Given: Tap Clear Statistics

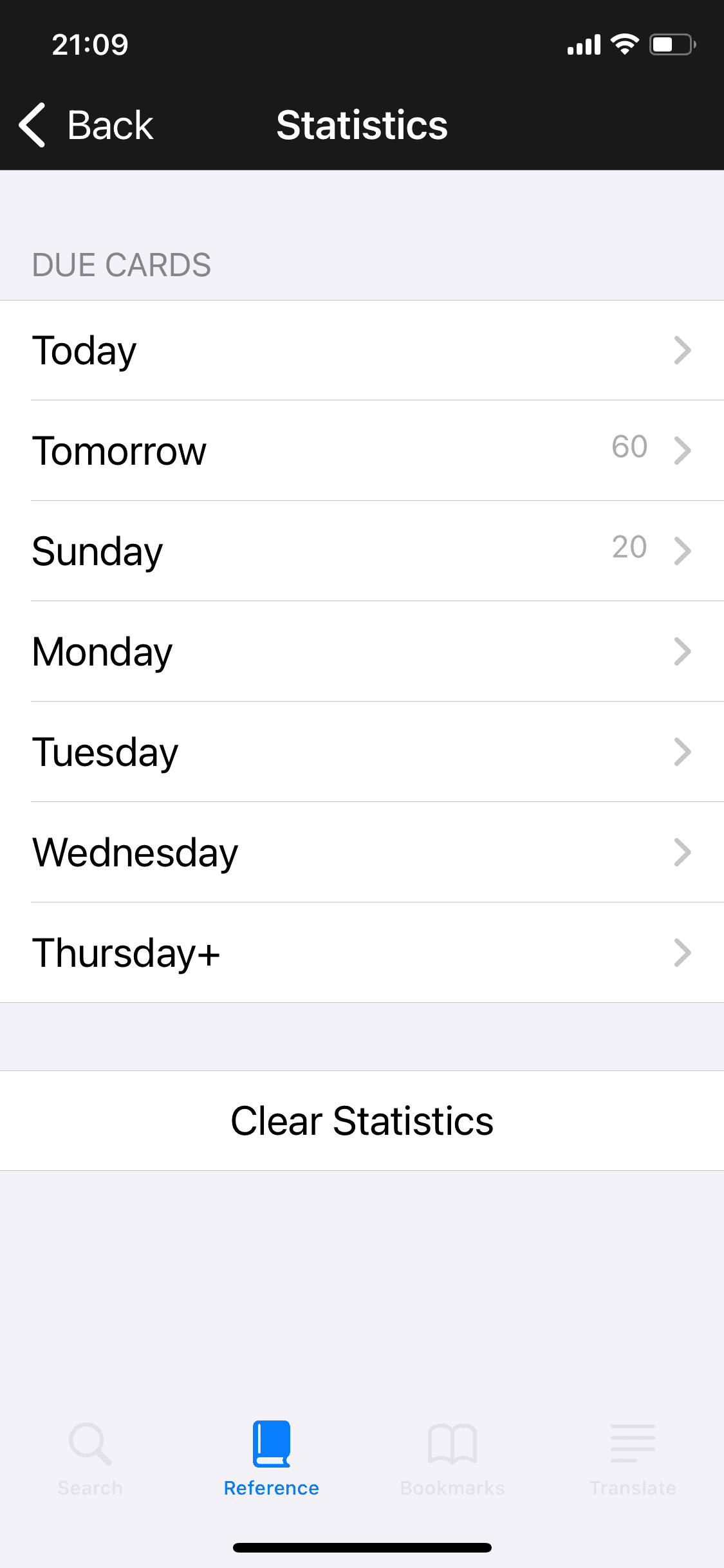Looking at the screenshot, I should [362, 1121].
